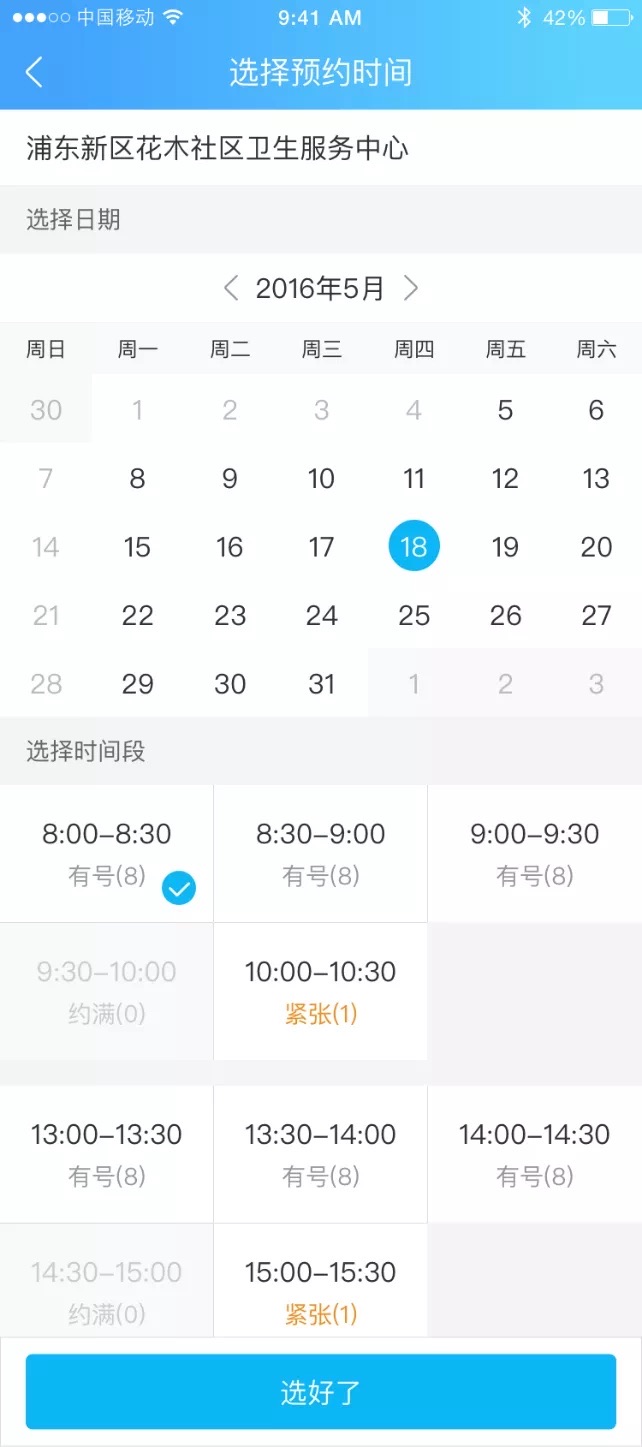Screen dimensions: 642x1447
Task: Confirm with the 选好了 button
Action: tap(321, 1392)
